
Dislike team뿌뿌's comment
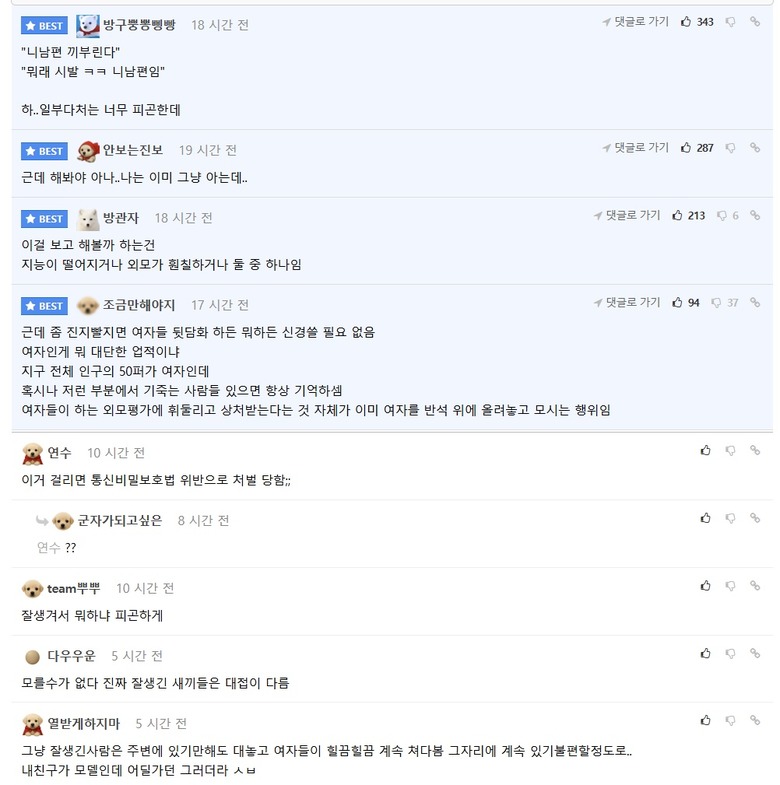(730, 586)
